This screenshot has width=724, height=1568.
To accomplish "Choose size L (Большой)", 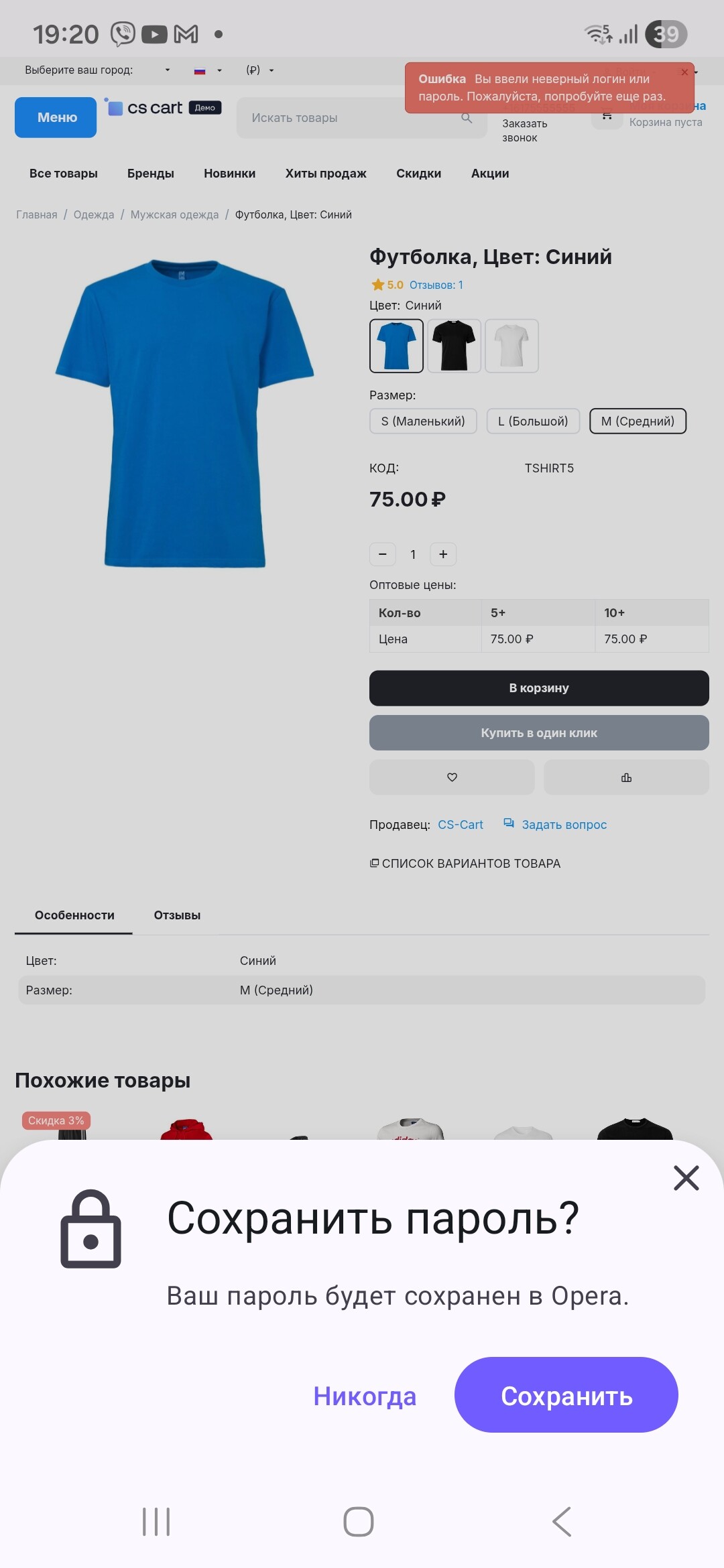I will [533, 421].
